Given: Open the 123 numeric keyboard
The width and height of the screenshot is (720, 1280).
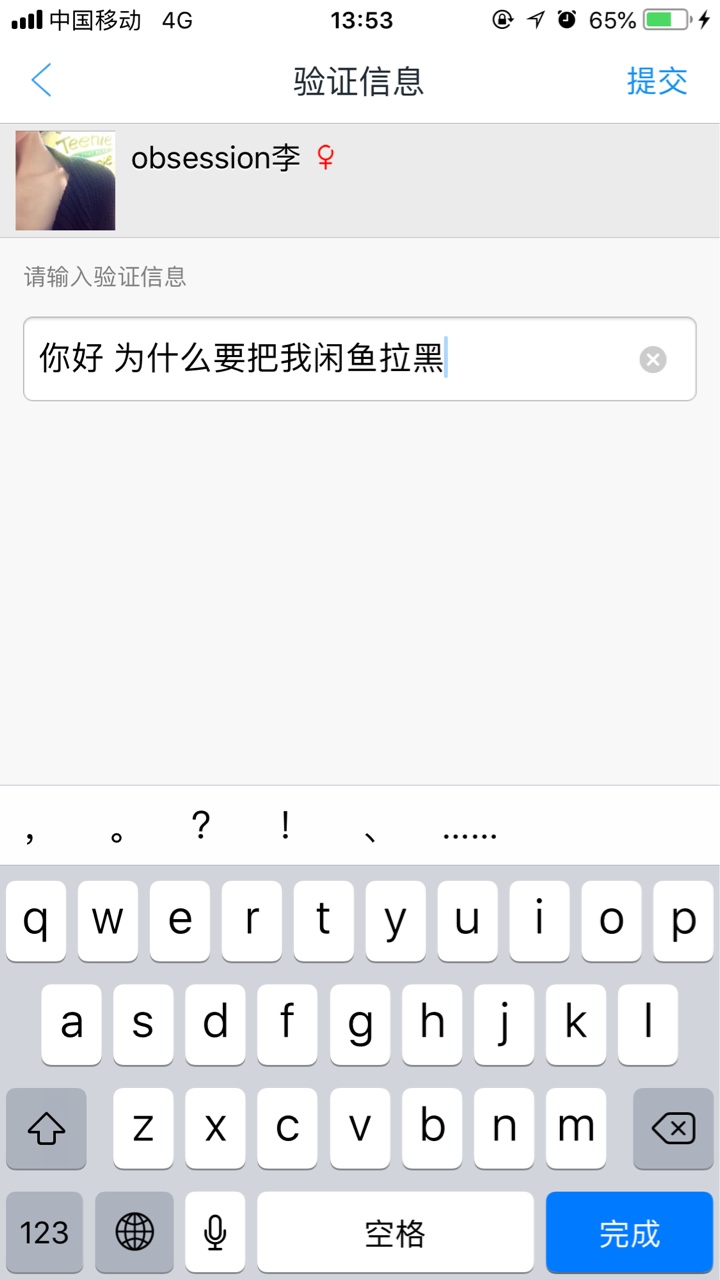Looking at the screenshot, I should 45,1232.
